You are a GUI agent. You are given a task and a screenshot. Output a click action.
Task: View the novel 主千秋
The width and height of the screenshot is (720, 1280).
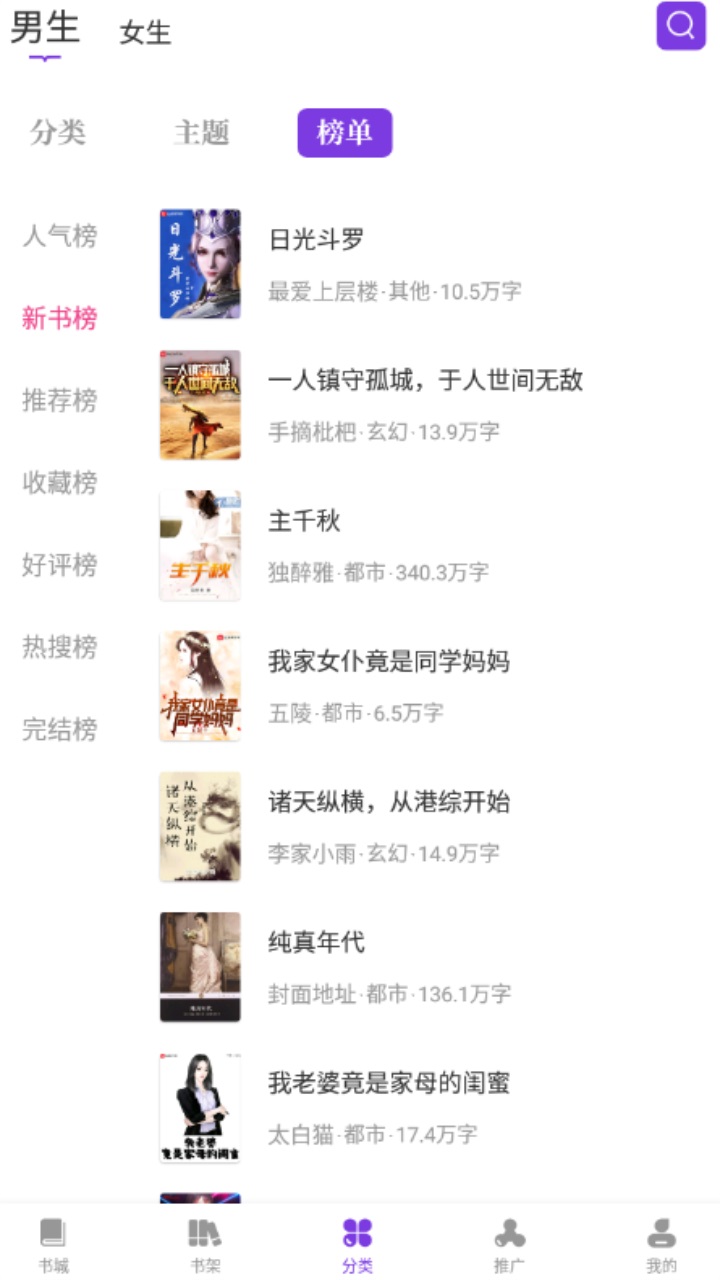(x=304, y=521)
